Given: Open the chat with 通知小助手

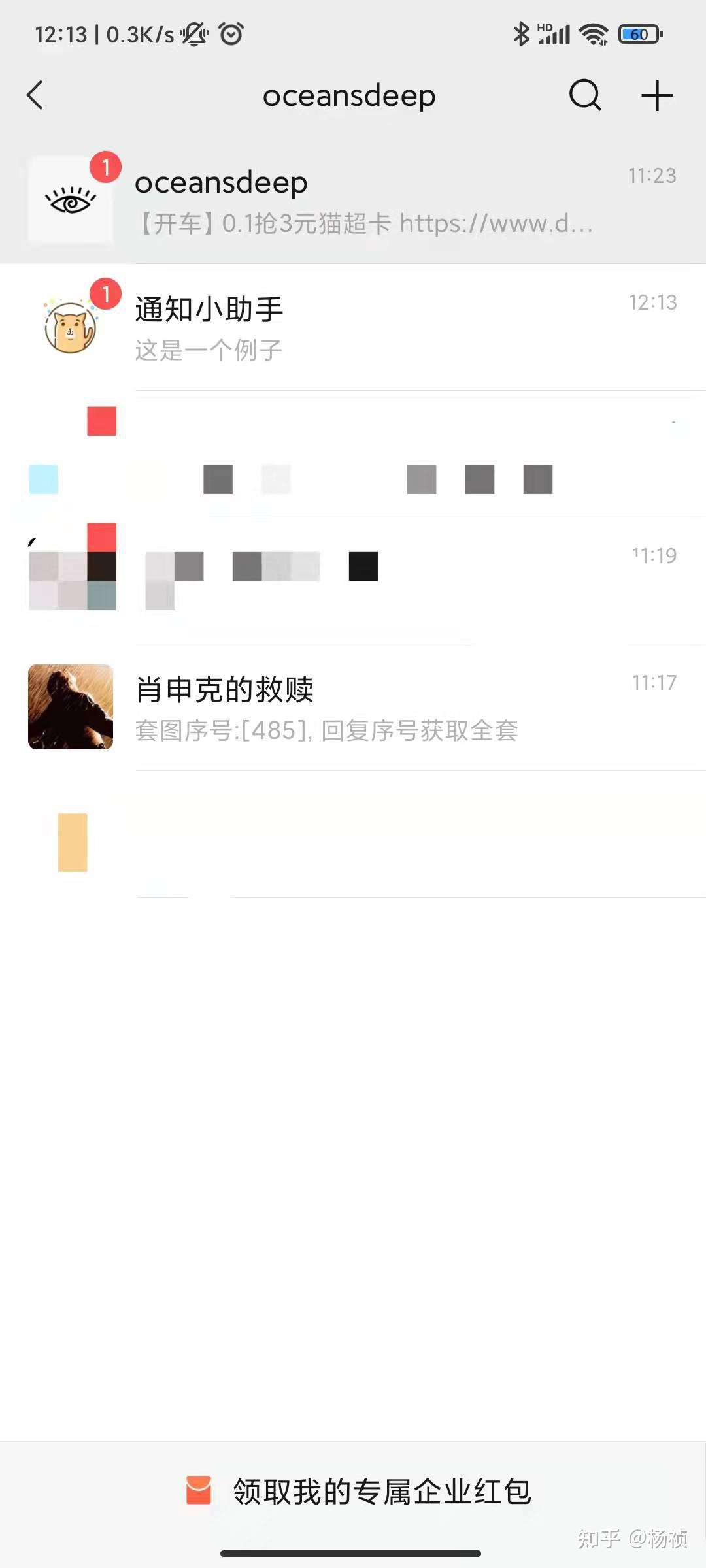Looking at the screenshot, I should coord(353,327).
